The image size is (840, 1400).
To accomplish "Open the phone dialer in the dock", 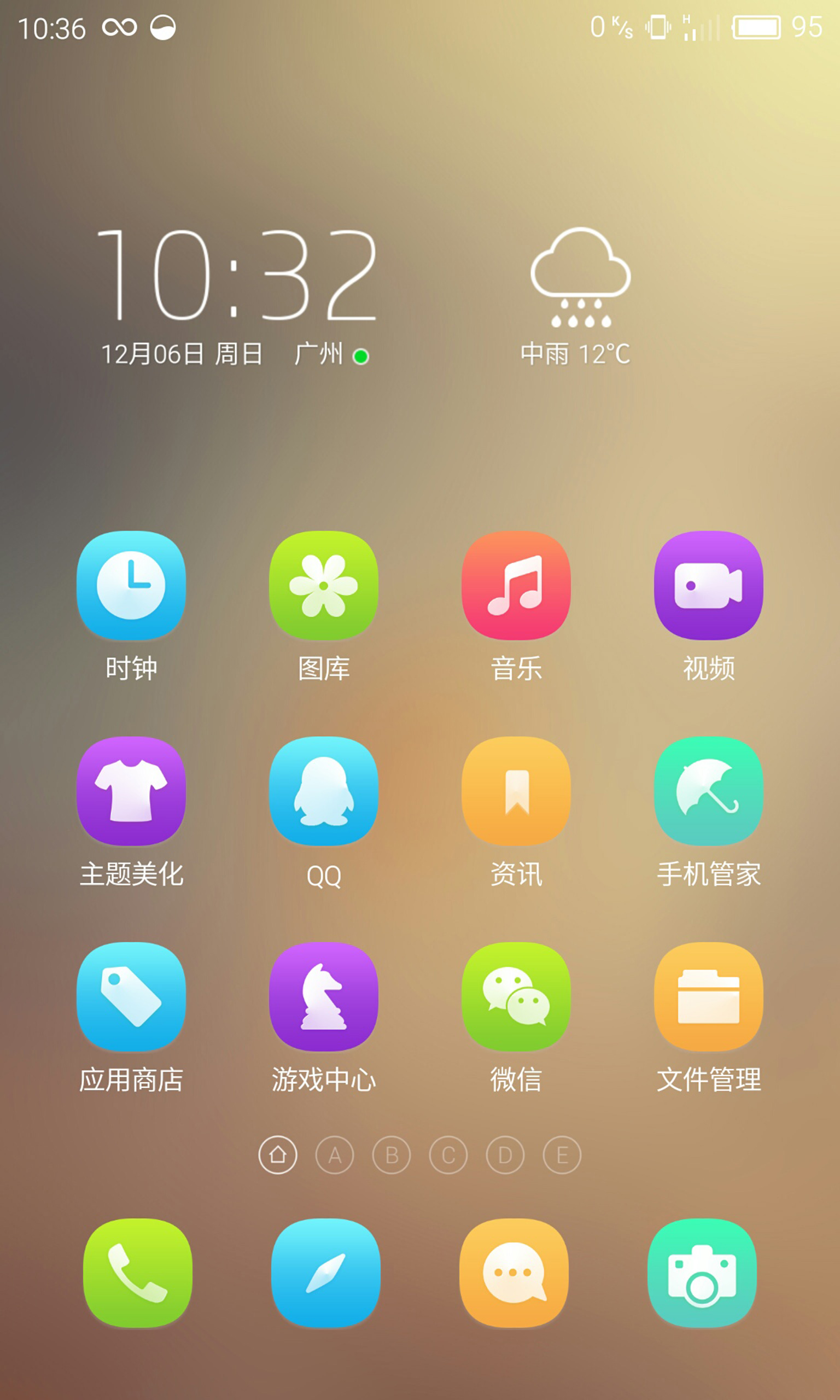I will click(x=138, y=1273).
